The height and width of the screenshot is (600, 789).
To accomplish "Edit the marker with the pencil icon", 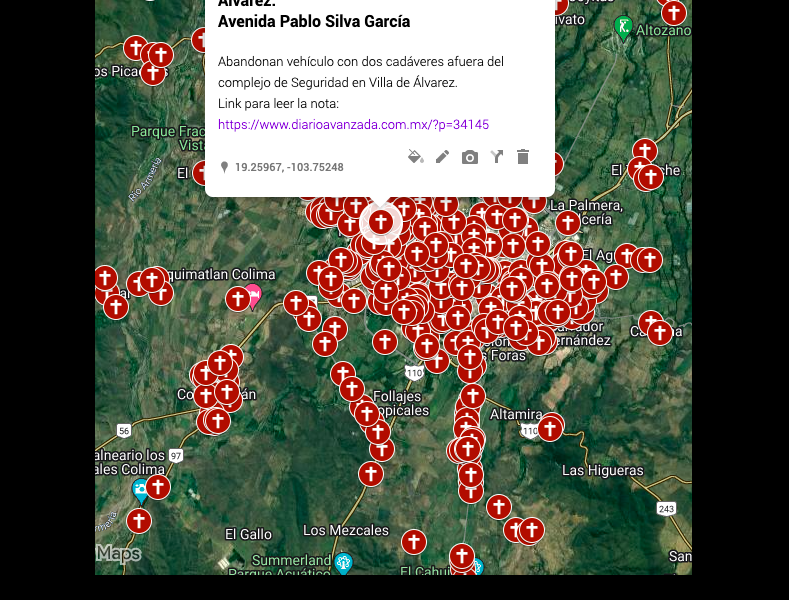I will pos(443,157).
